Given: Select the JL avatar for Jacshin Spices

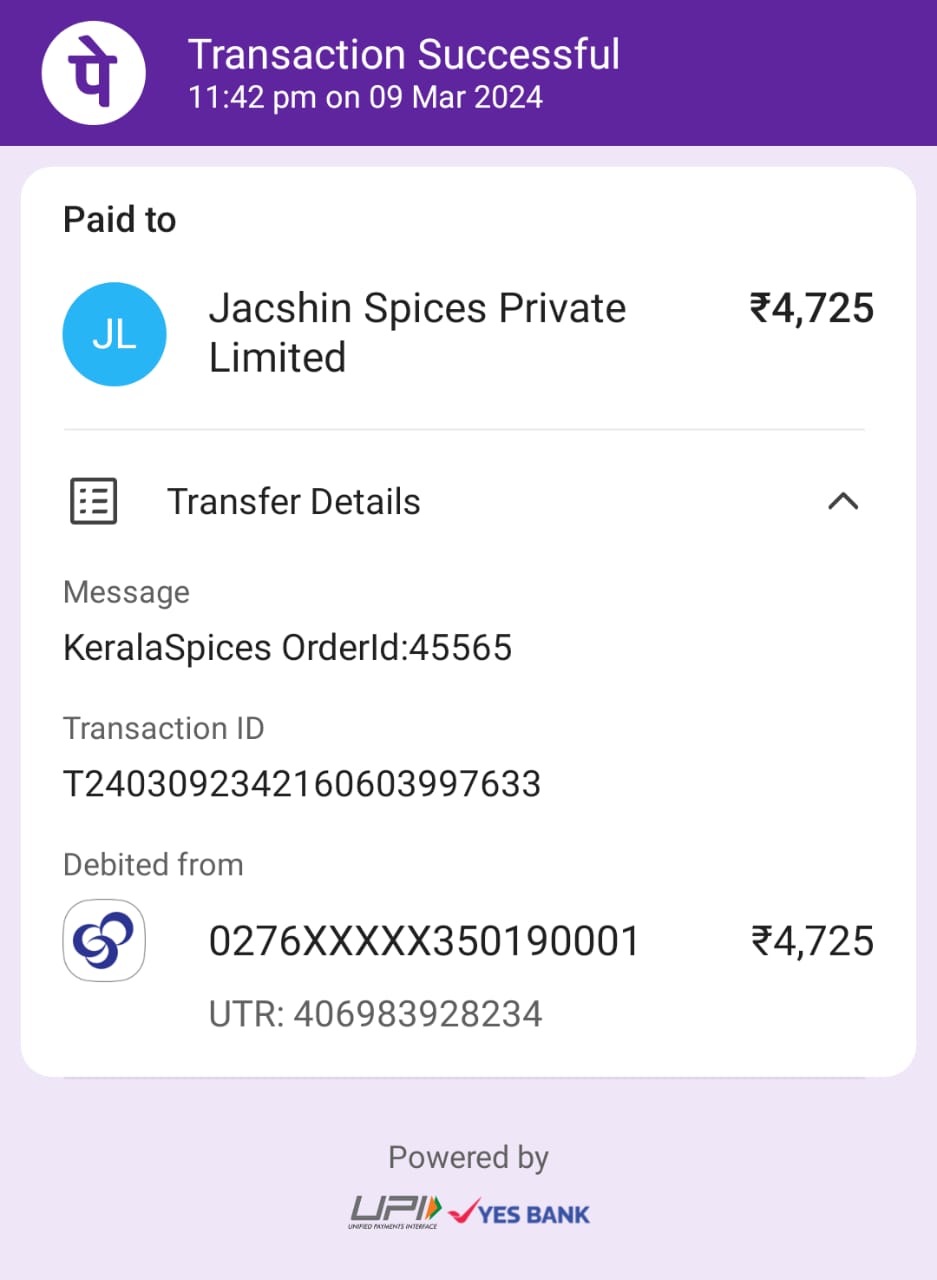Looking at the screenshot, I should coord(114,334).
